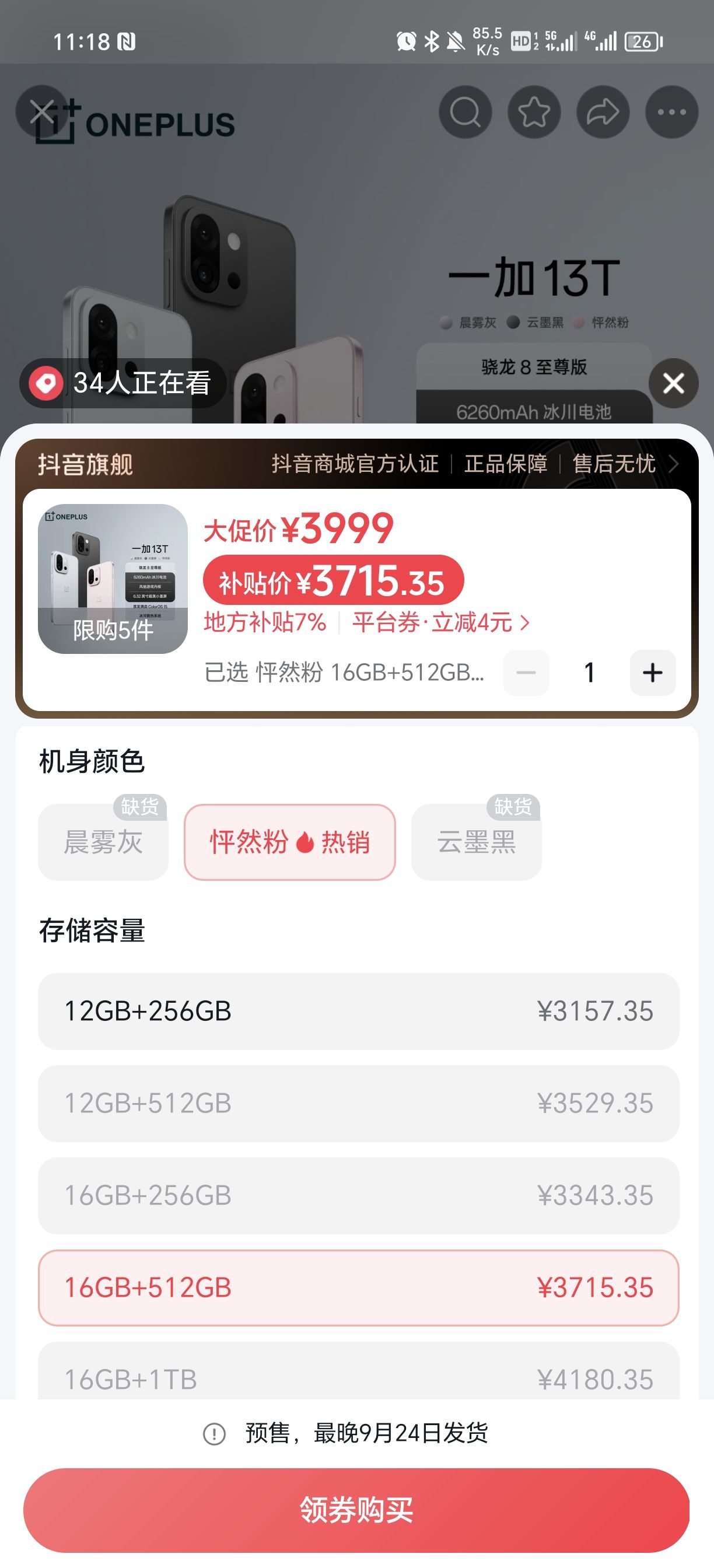Viewport: 714px width, 1568px height.
Task: Tap 领券购买 to claim coupon and buy
Action: click(356, 1510)
